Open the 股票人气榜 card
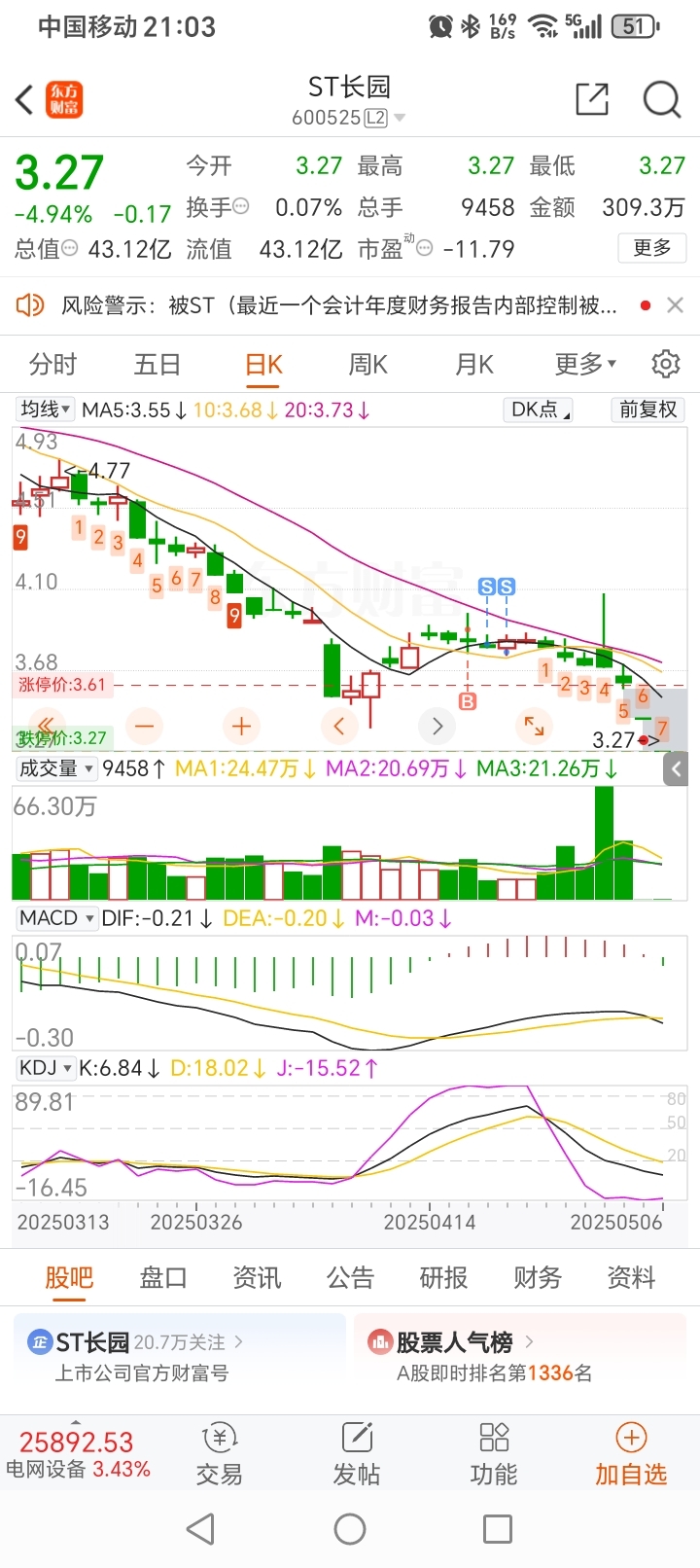700x1568 pixels. [x=520, y=1357]
